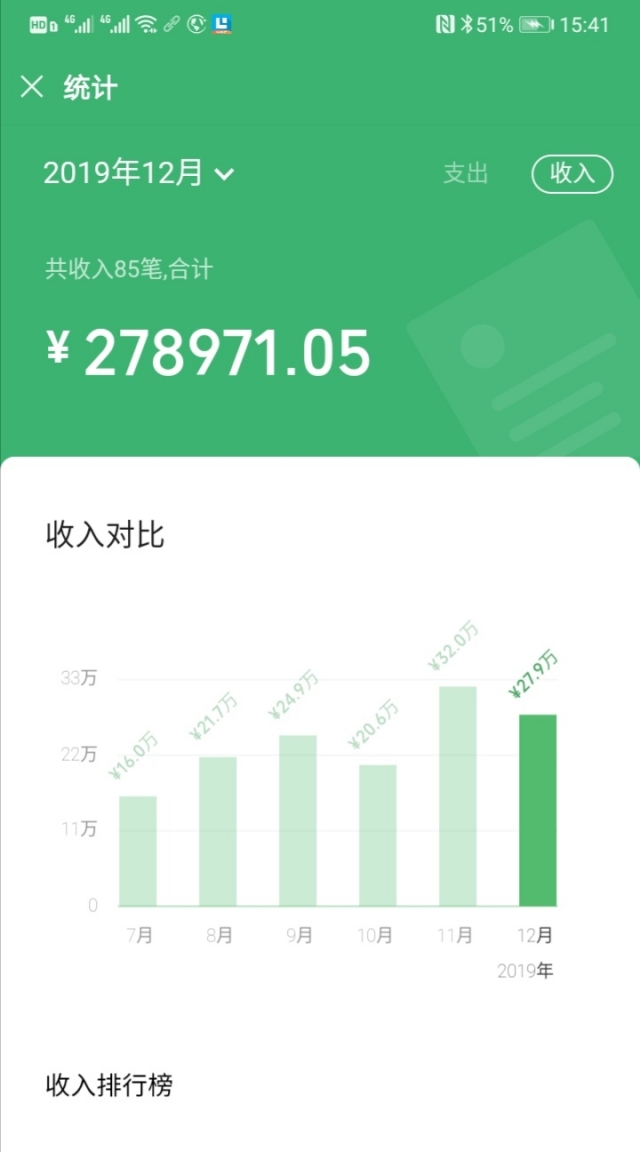Screen dimensions: 640x1152
Task: Select the 8月 bar in the chart
Action: 218,831
